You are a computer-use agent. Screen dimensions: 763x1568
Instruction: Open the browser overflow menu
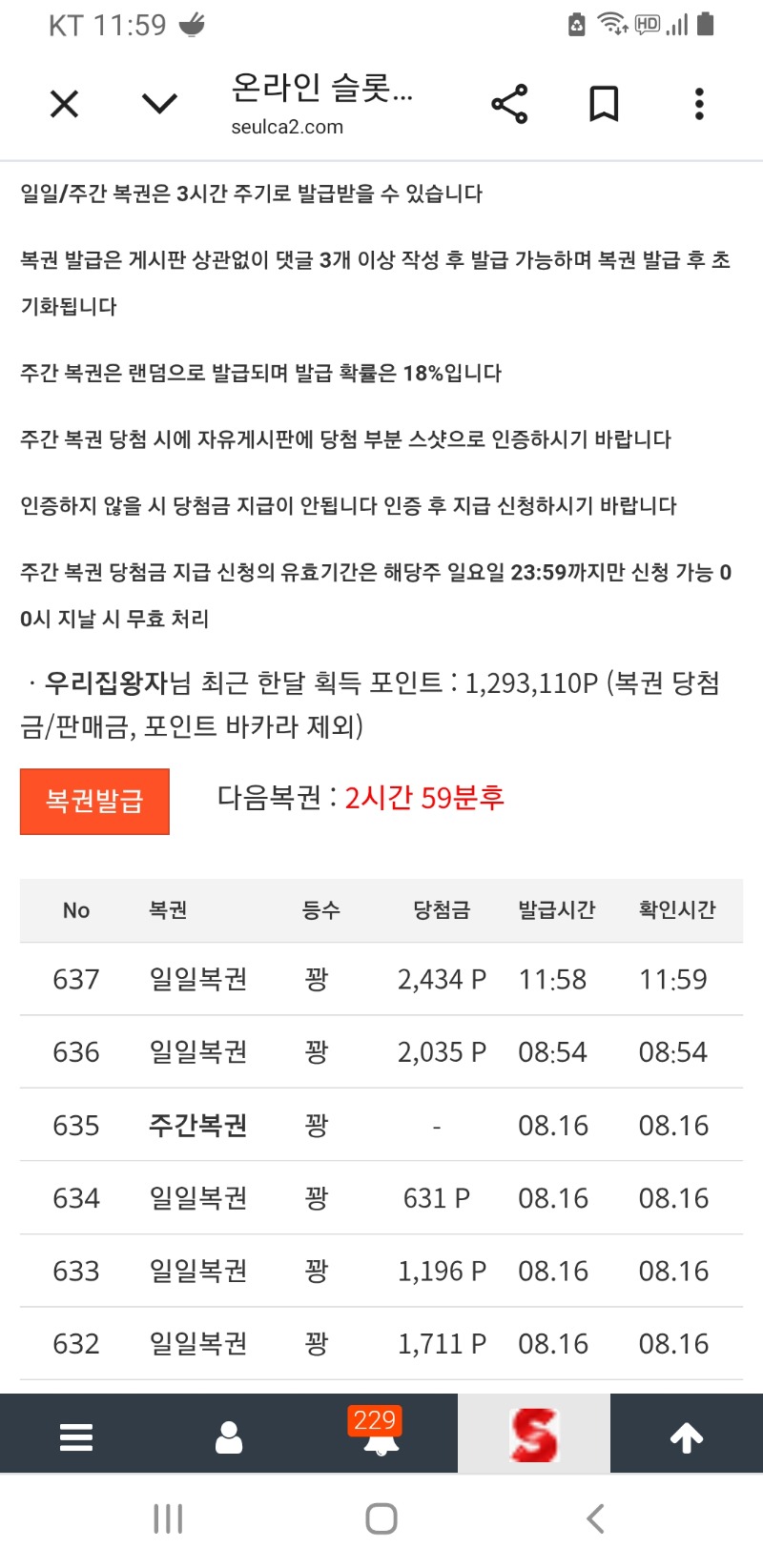coord(699,104)
